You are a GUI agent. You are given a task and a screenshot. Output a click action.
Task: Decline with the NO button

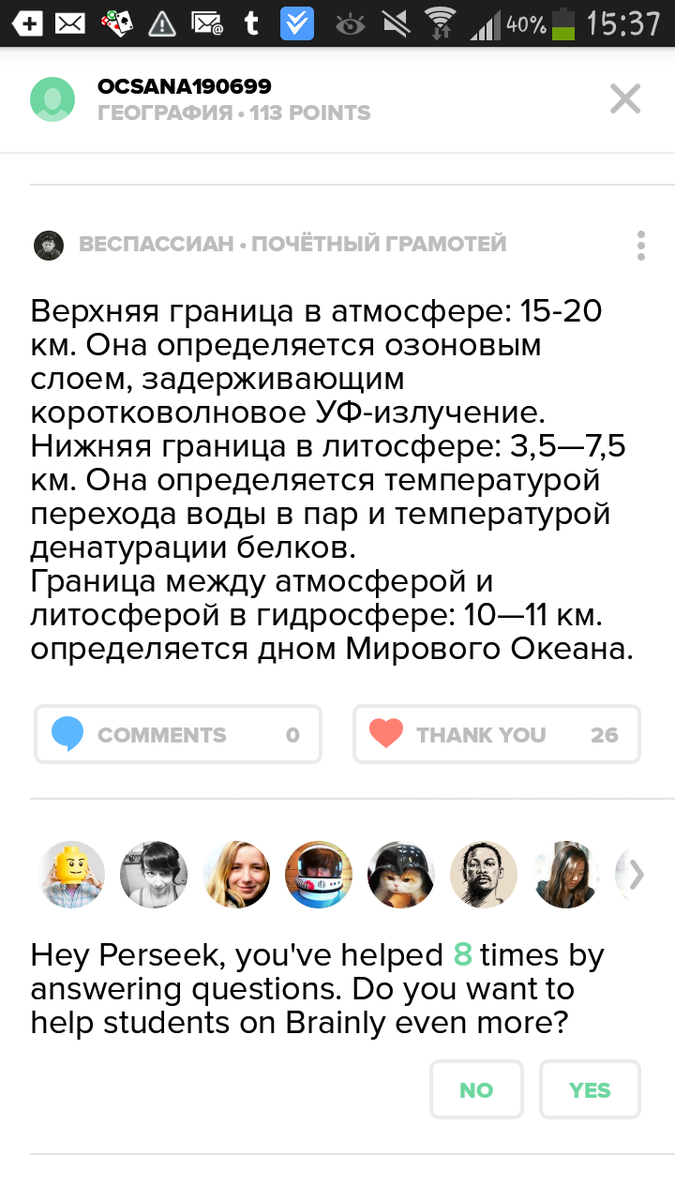[476, 1089]
